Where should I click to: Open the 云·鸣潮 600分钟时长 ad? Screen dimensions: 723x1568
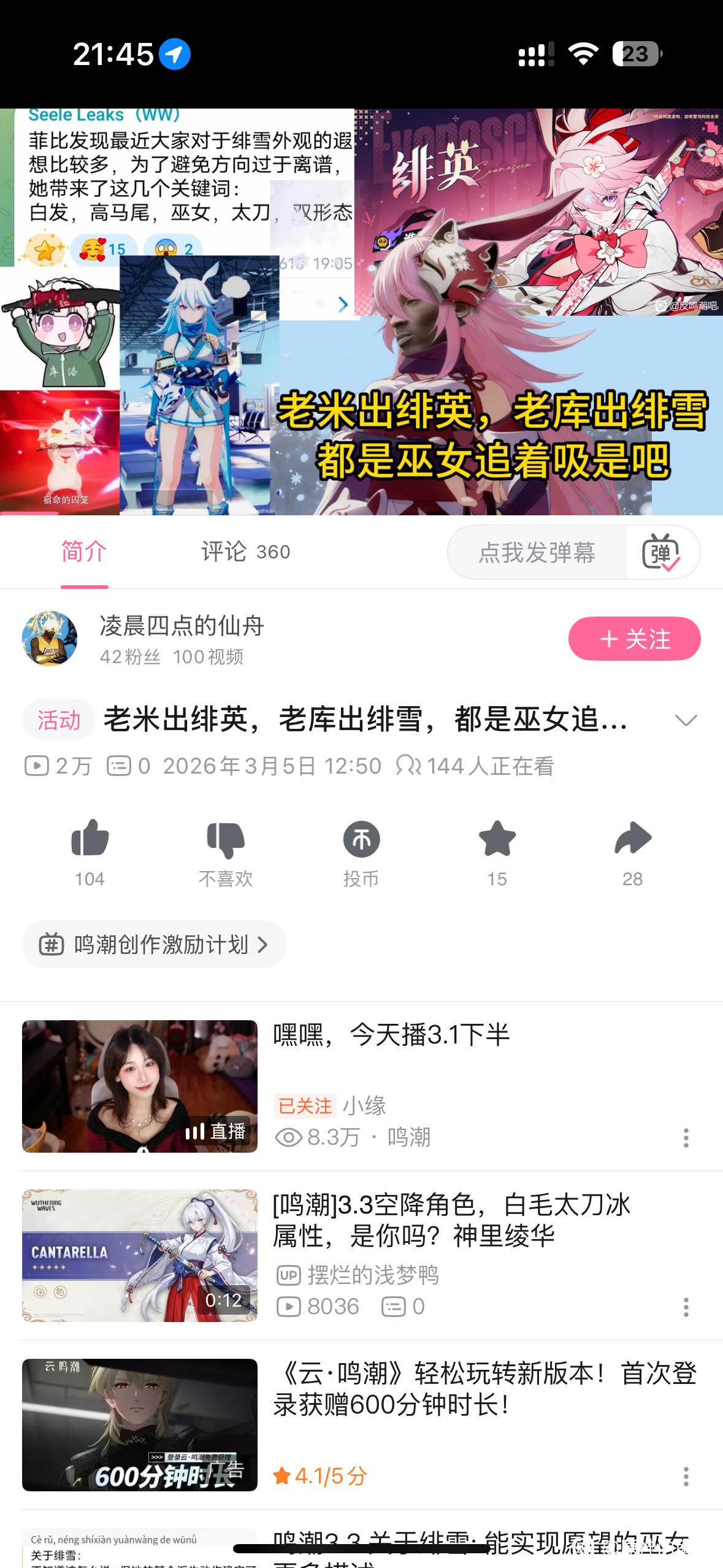coord(140,1424)
